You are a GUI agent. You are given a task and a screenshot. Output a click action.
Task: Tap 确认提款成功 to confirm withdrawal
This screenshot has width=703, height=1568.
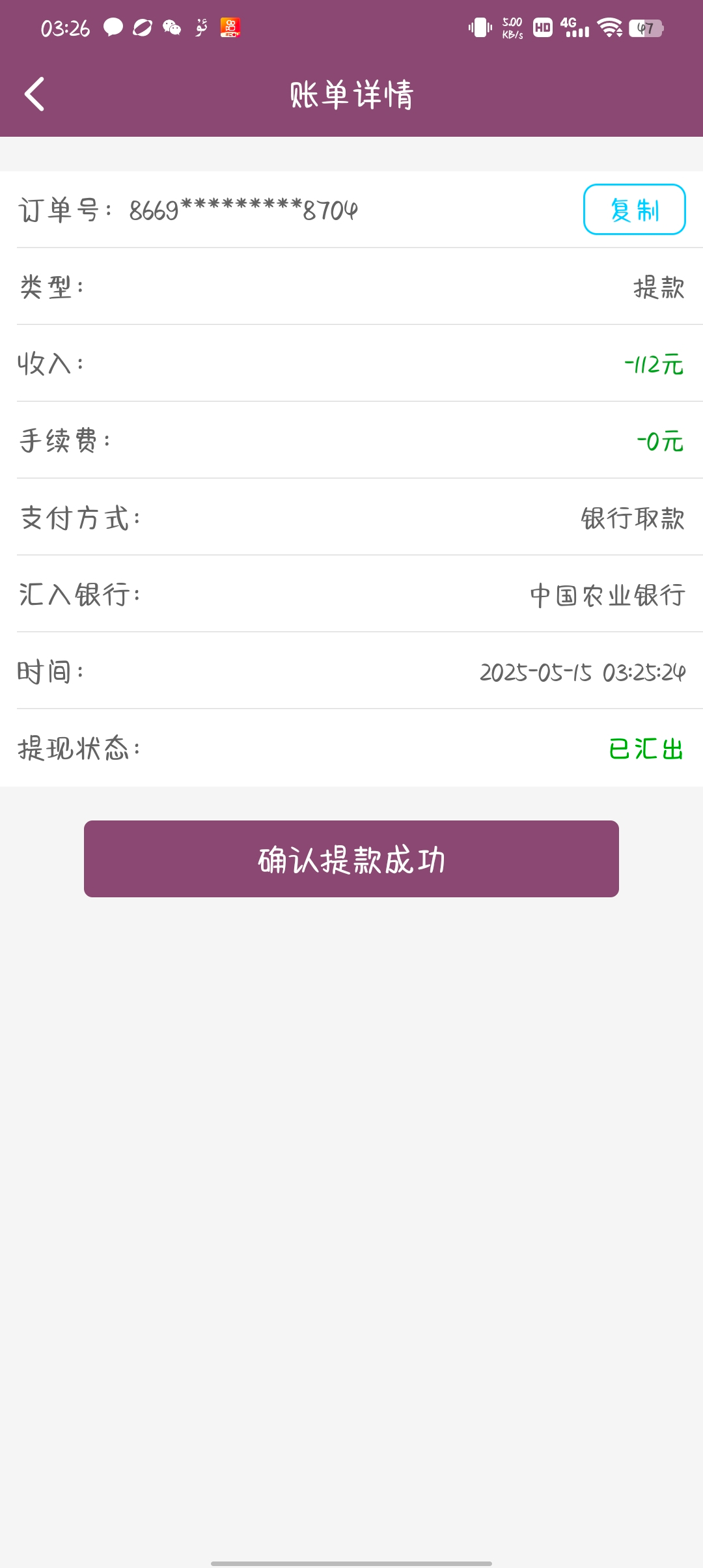point(351,859)
